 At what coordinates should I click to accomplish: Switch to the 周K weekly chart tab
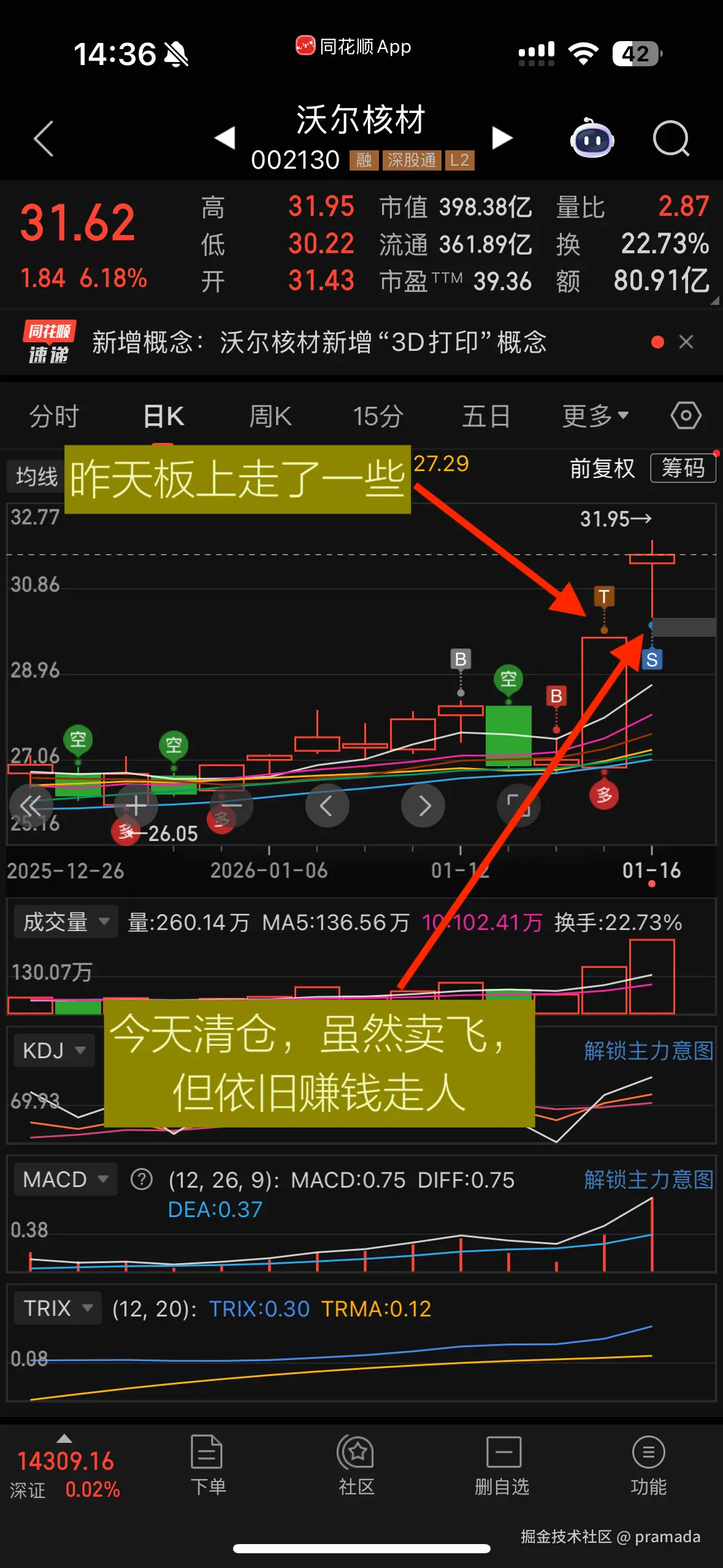click(270, 415)
